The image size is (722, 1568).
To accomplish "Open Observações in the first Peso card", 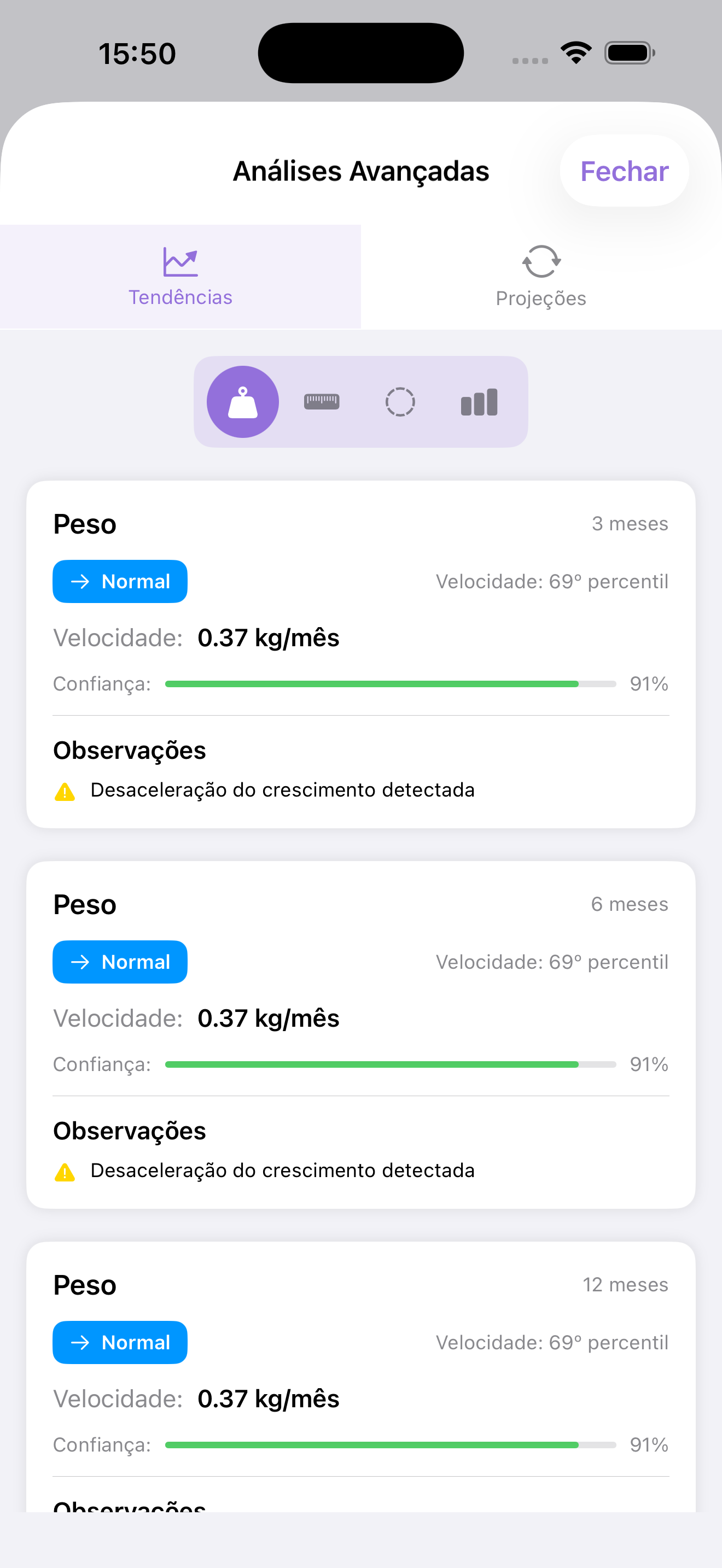I will click(x=130, y=750).
